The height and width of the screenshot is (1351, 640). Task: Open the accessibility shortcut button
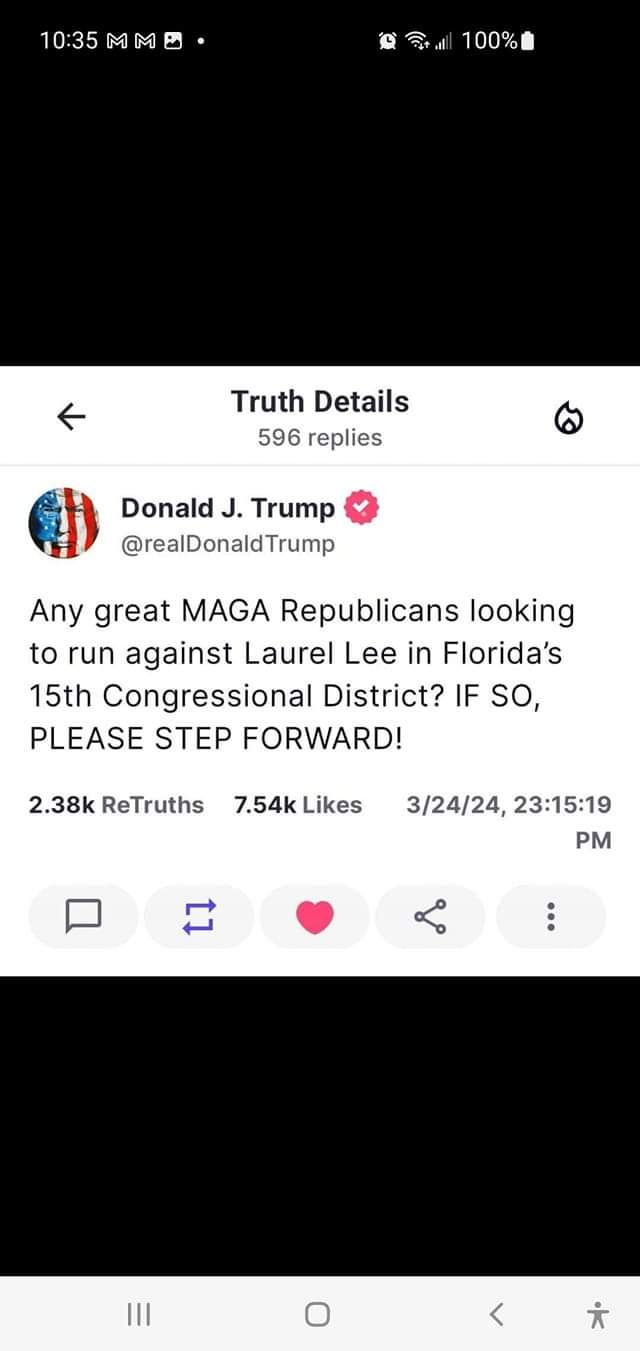[x=598, y=1314]
